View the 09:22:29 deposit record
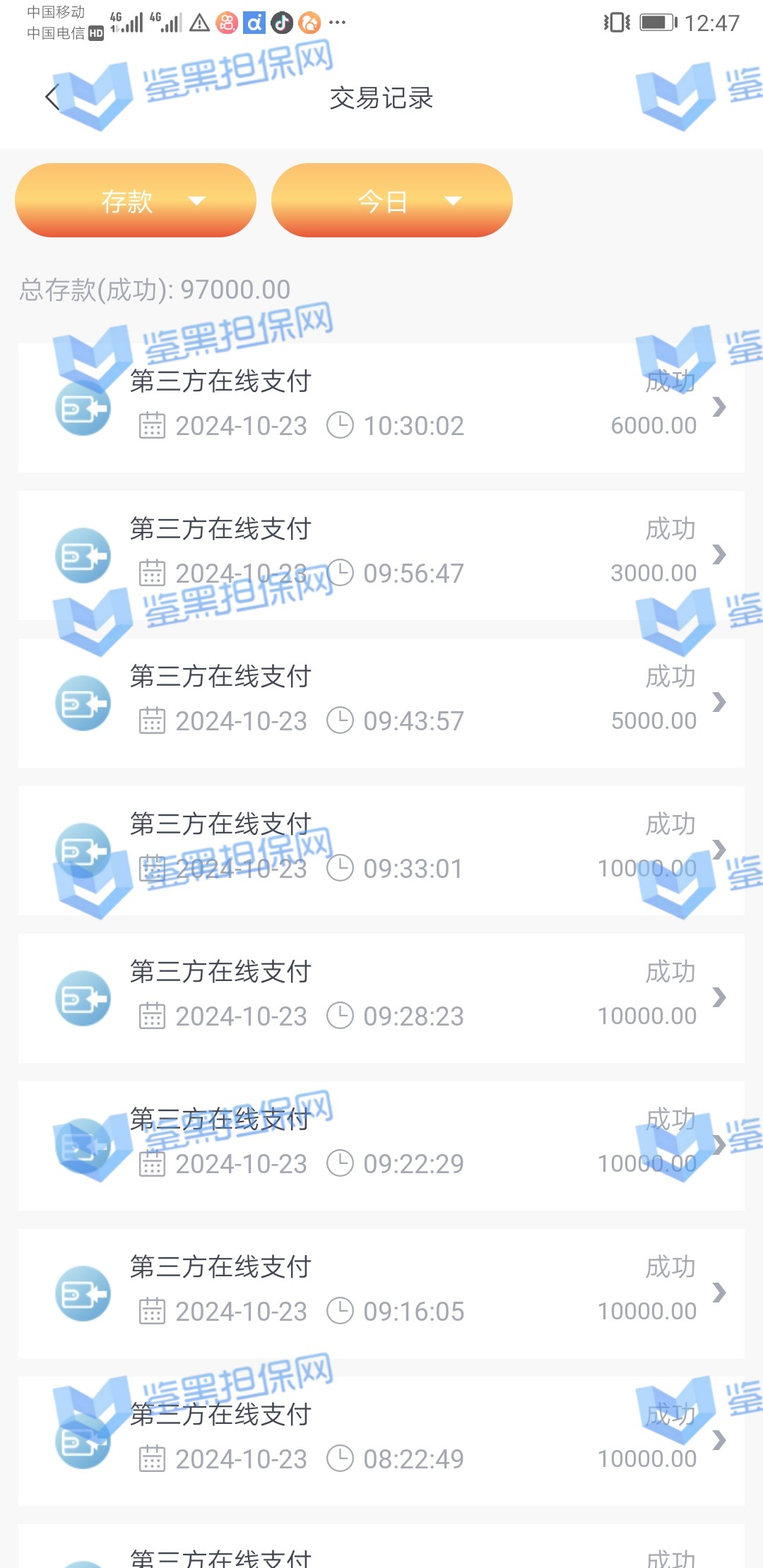 pyautogui.click(x=381, y=1146)
